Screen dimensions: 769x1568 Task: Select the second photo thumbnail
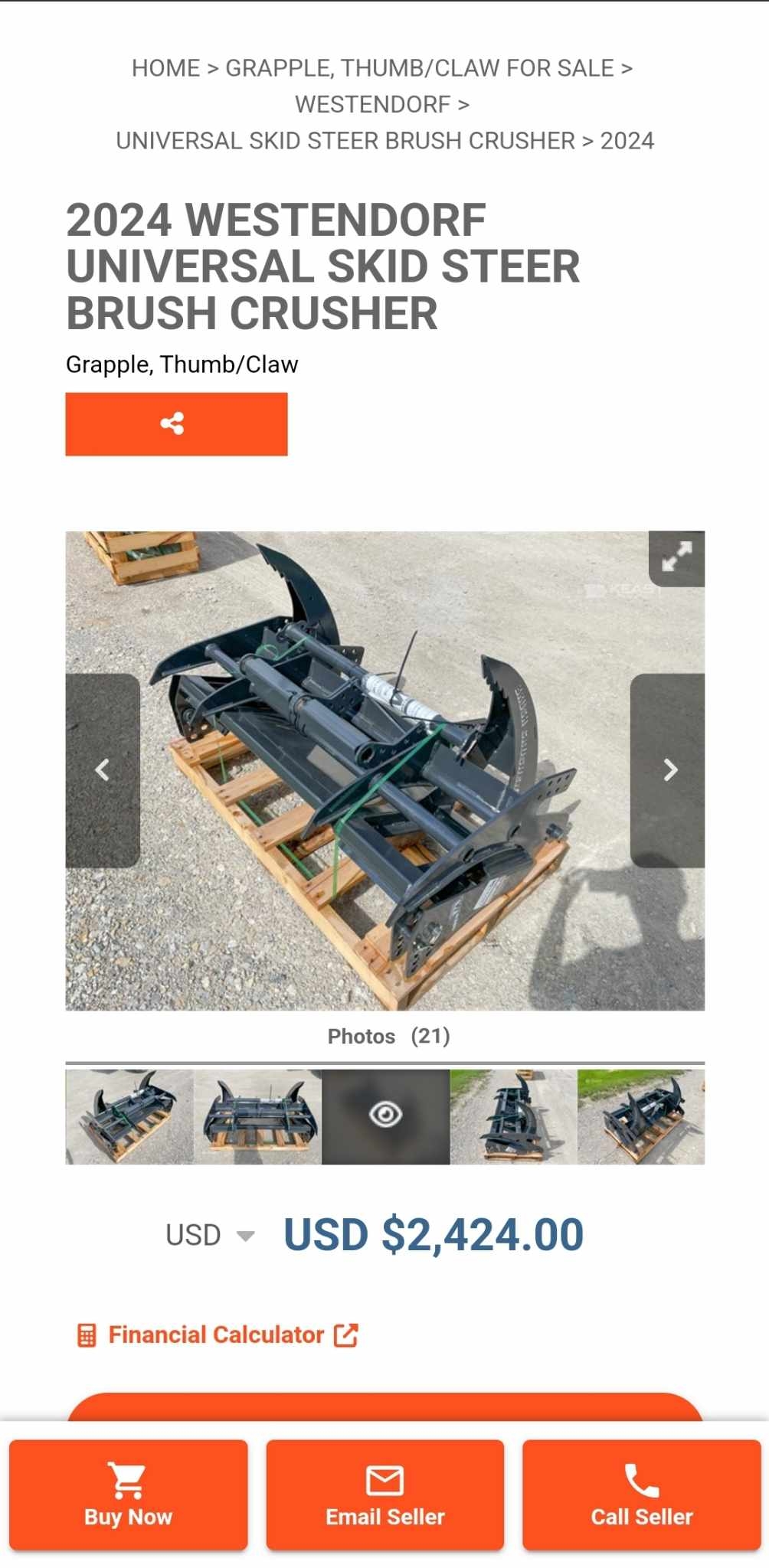pos(257,1116)
